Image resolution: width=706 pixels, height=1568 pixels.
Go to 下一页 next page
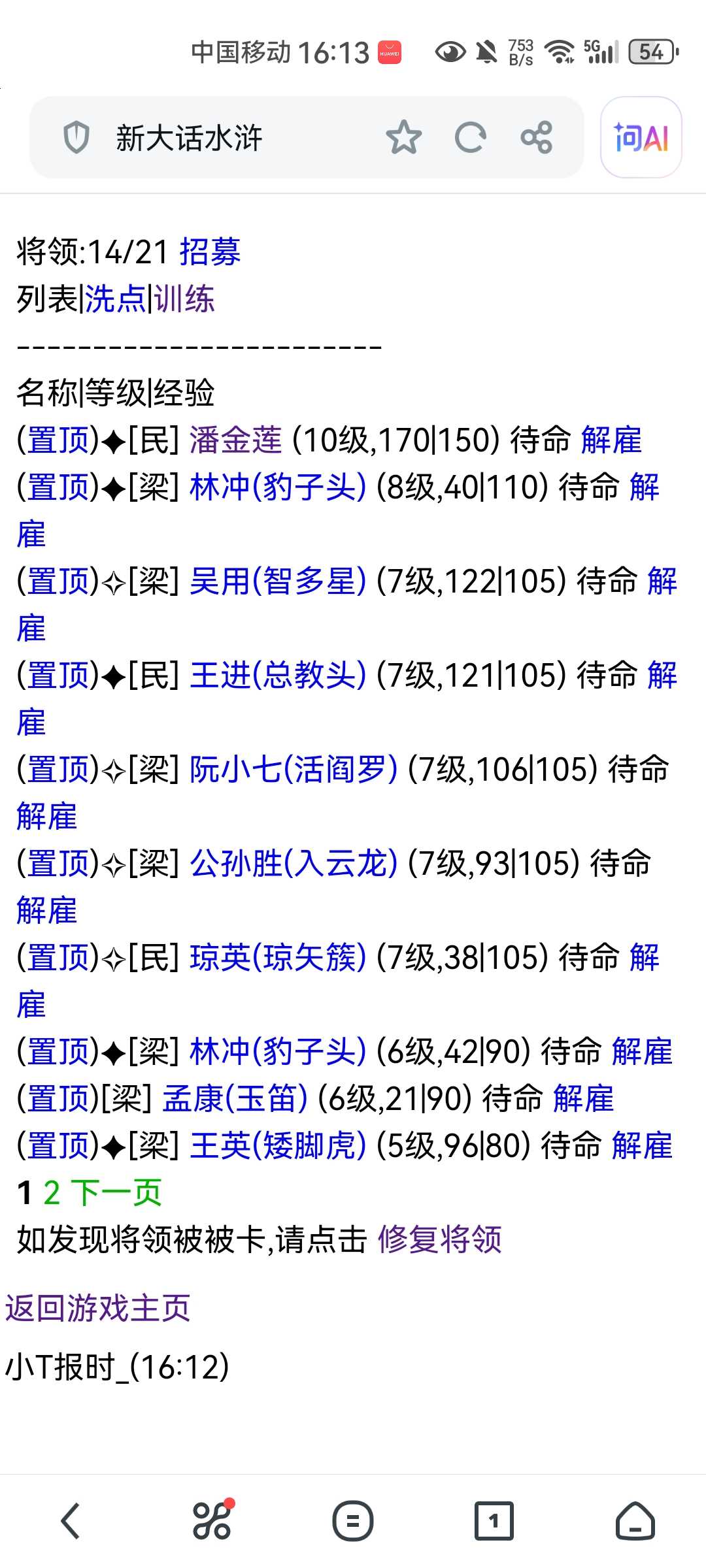[x=116, y=1192]
